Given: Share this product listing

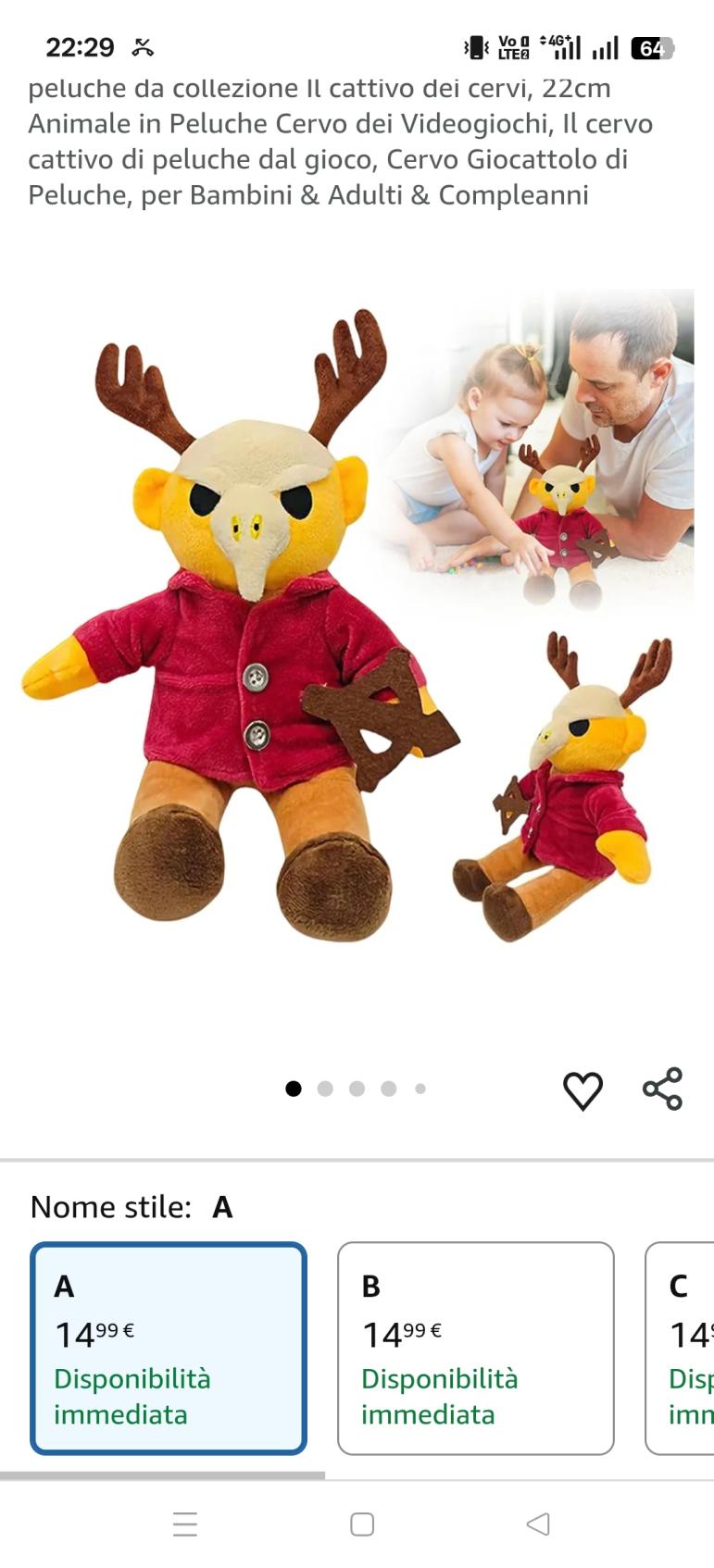Looking at the screenshot, I should [x=662, y=1089].
